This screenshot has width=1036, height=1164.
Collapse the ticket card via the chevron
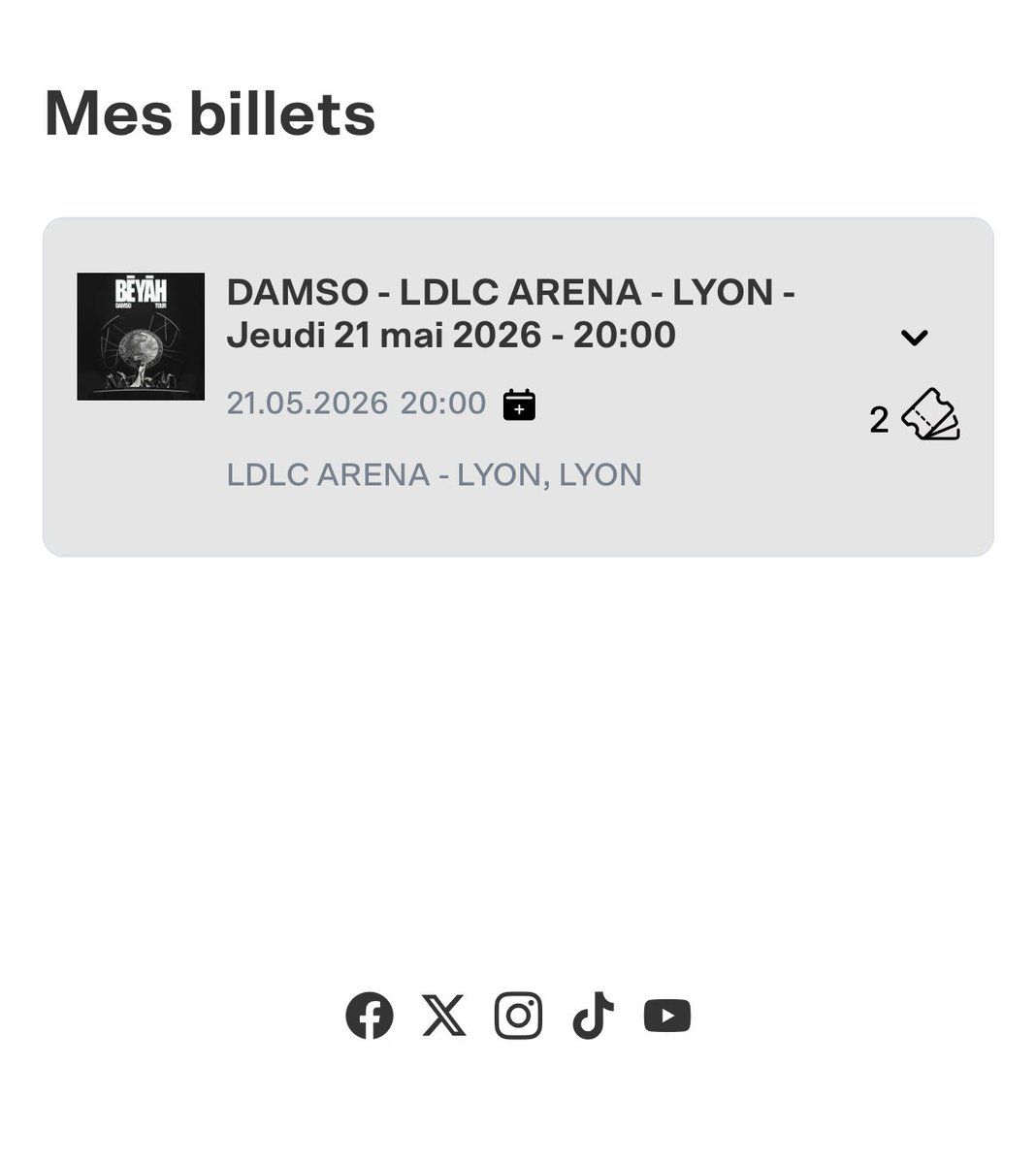[x=913, y=338]
